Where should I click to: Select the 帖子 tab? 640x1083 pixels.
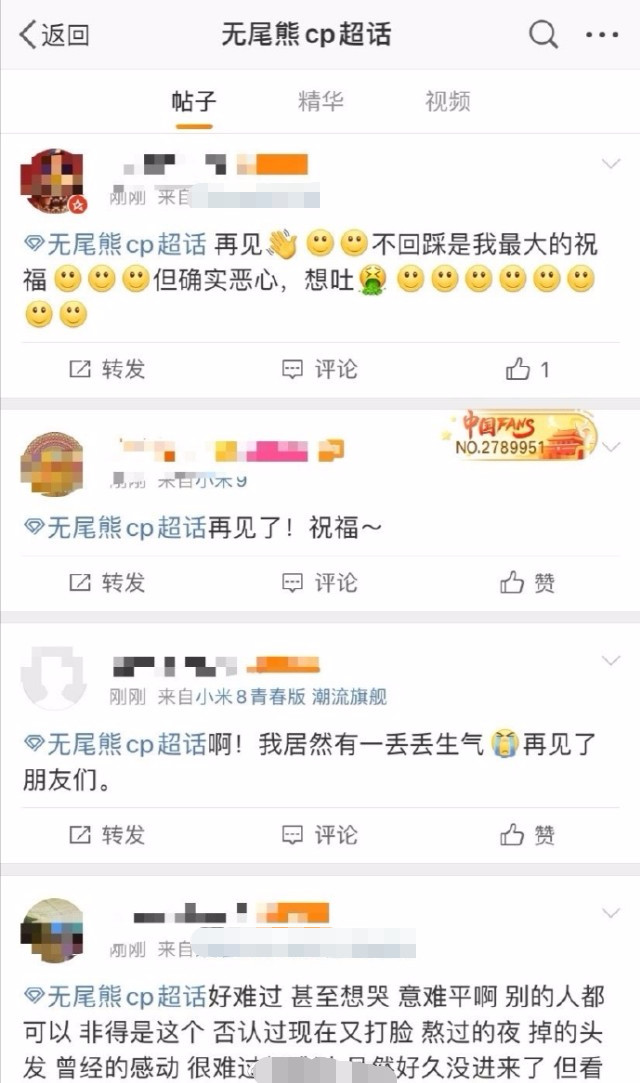(x=194, y=101)
